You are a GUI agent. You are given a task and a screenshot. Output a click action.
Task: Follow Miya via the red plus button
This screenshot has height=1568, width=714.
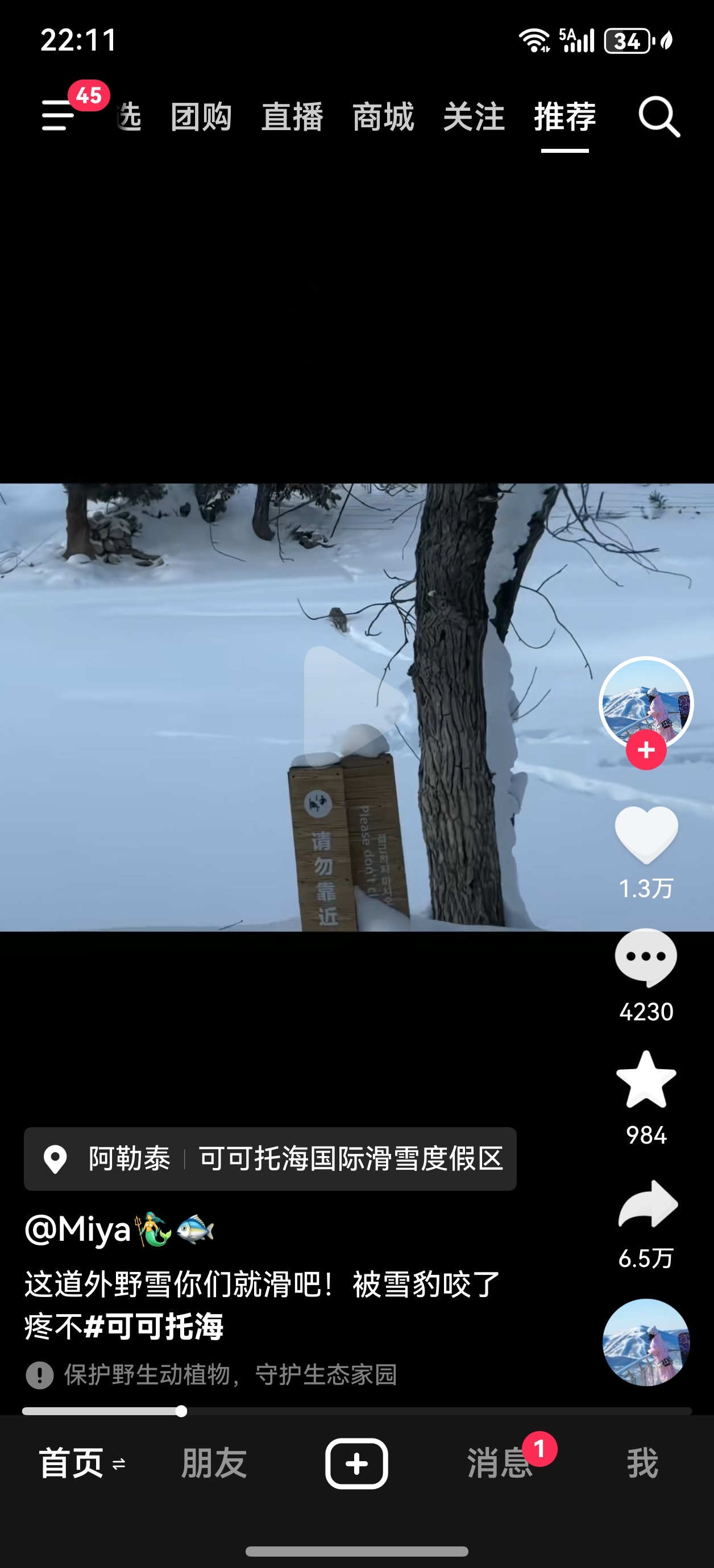tap(646, 750)
